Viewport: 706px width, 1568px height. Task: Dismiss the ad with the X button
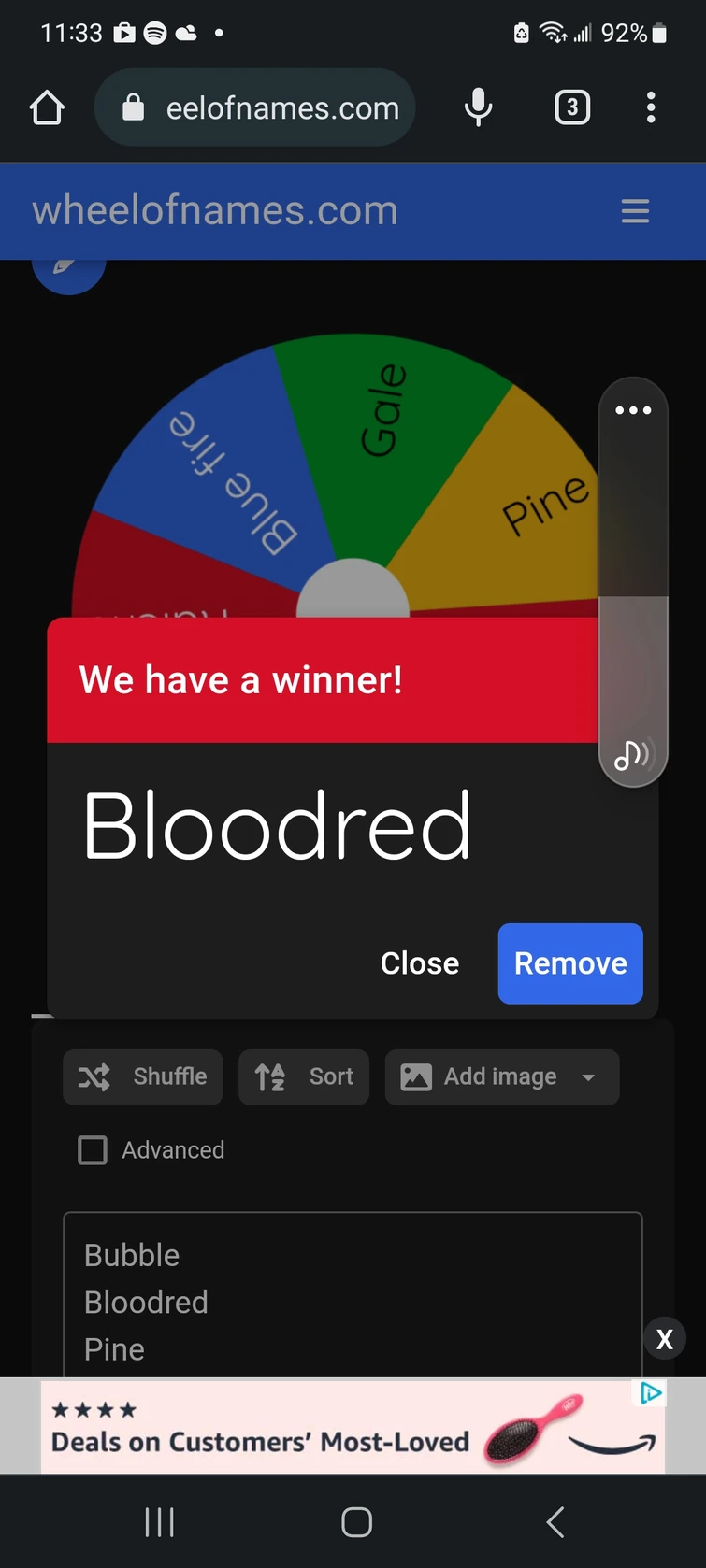coord(665,1339)
